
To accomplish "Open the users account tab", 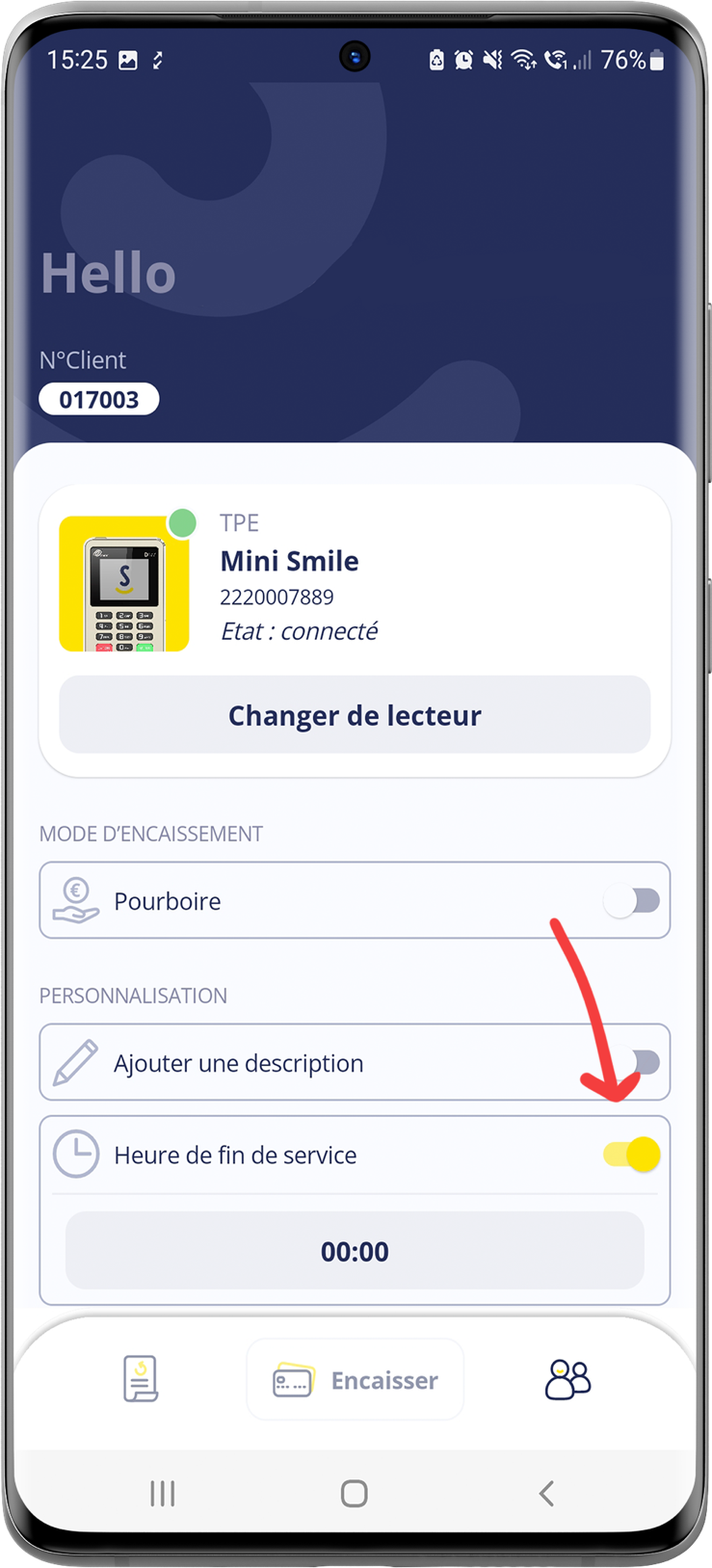I will click(x=567, y=1379).
